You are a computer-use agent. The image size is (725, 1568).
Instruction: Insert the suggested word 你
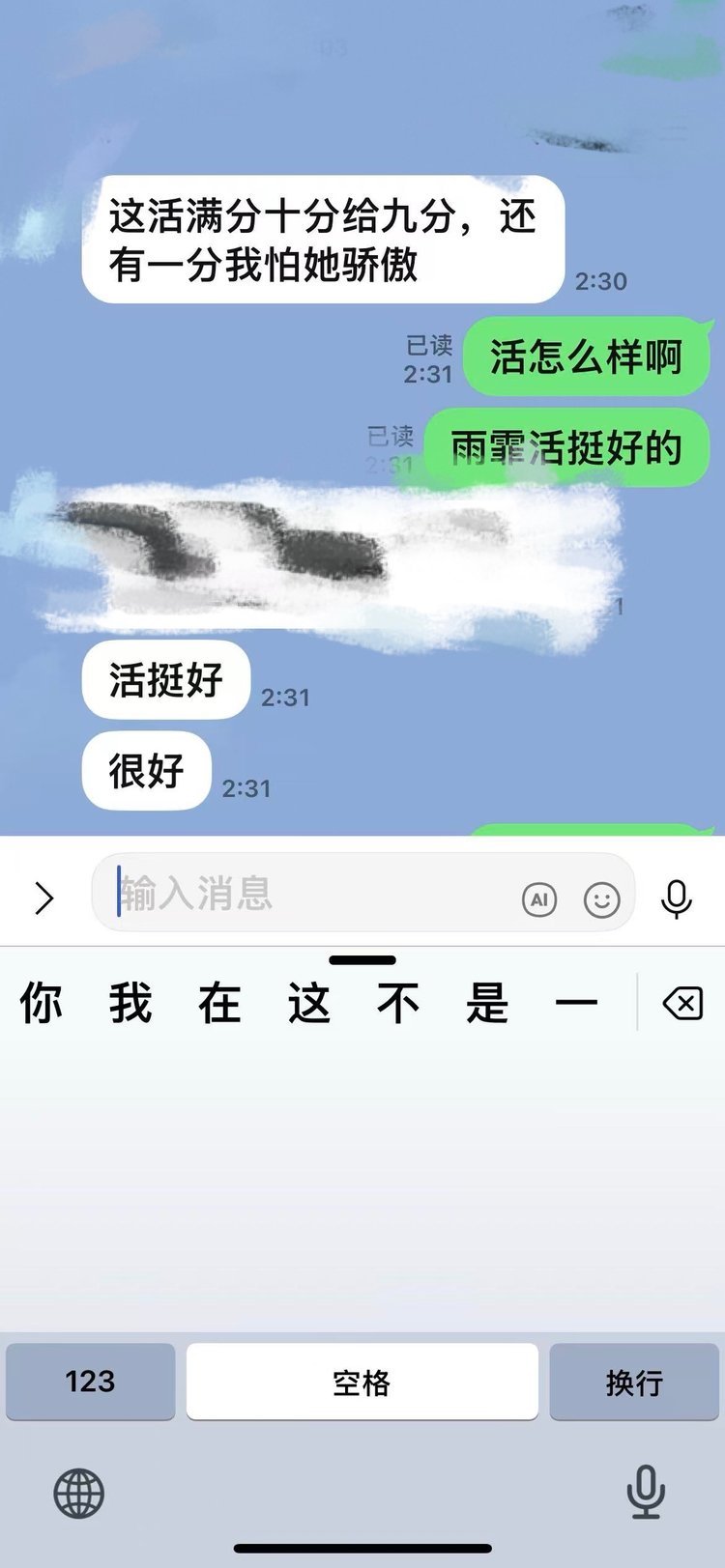(x=42, y=1003)
